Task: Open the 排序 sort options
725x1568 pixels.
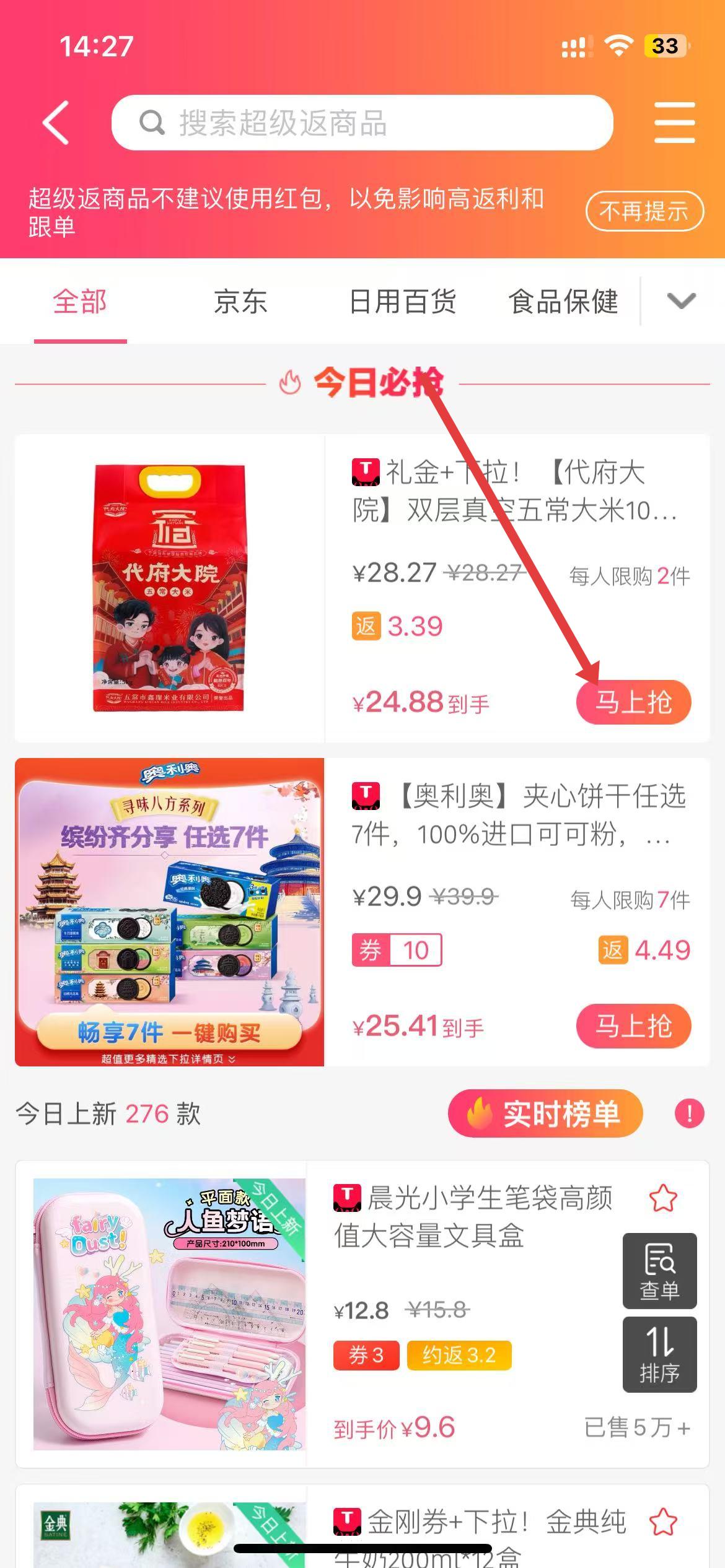Action: pyautogui.click(x=659, y=1354)
